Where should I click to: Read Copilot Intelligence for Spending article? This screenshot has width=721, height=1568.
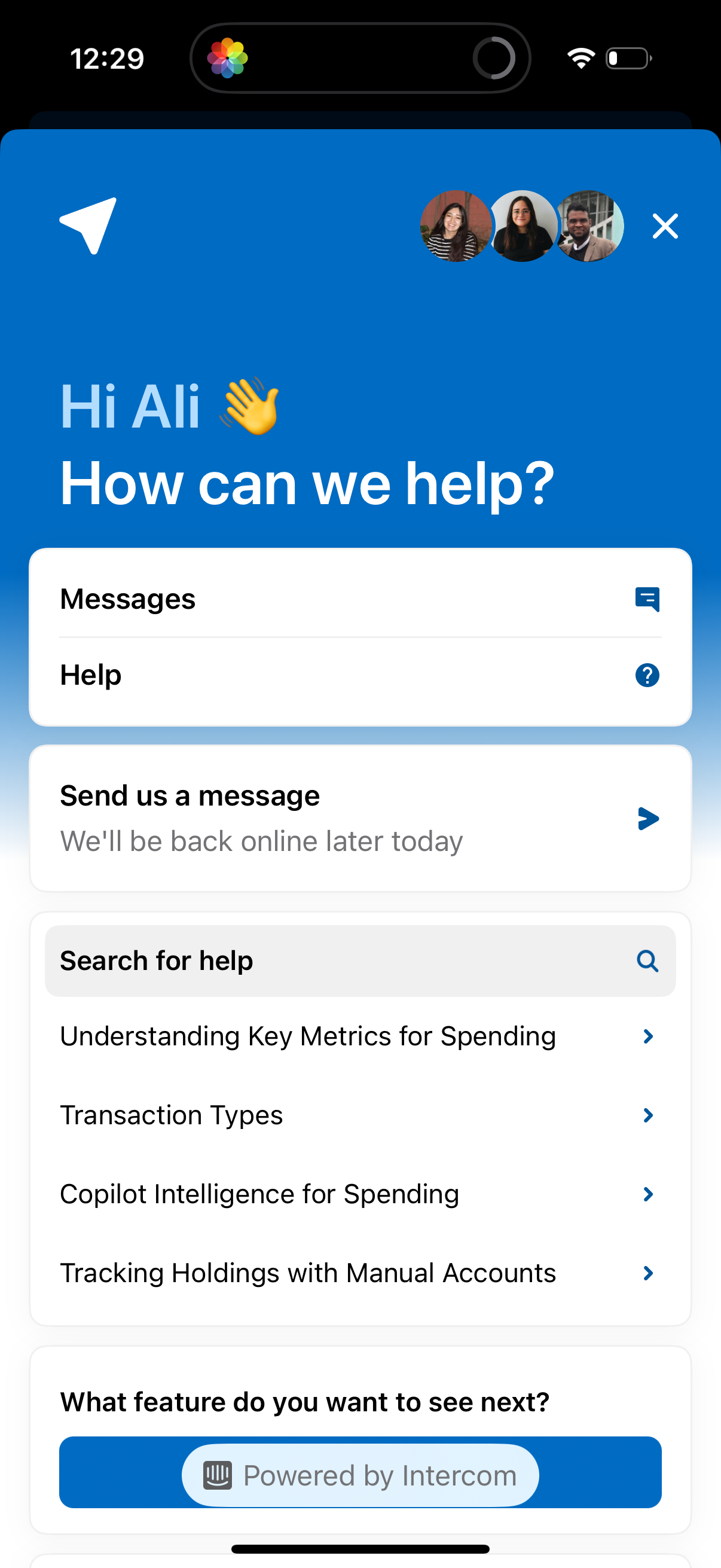(360, 1194)
